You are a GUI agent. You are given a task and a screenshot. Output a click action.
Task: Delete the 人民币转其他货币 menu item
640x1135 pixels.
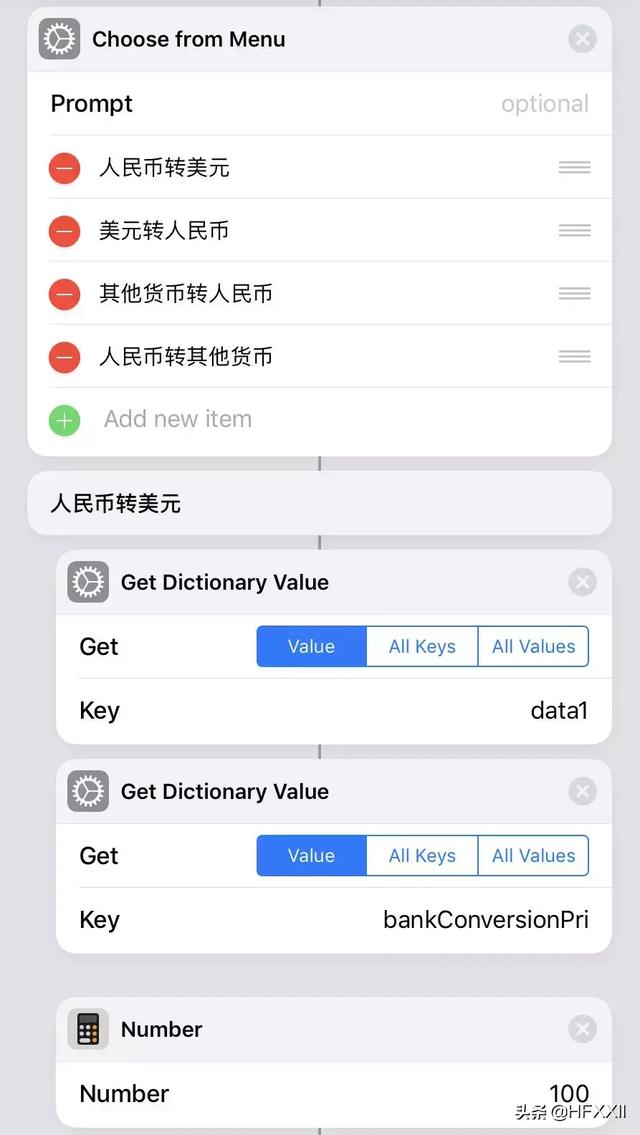click(64, 358)
